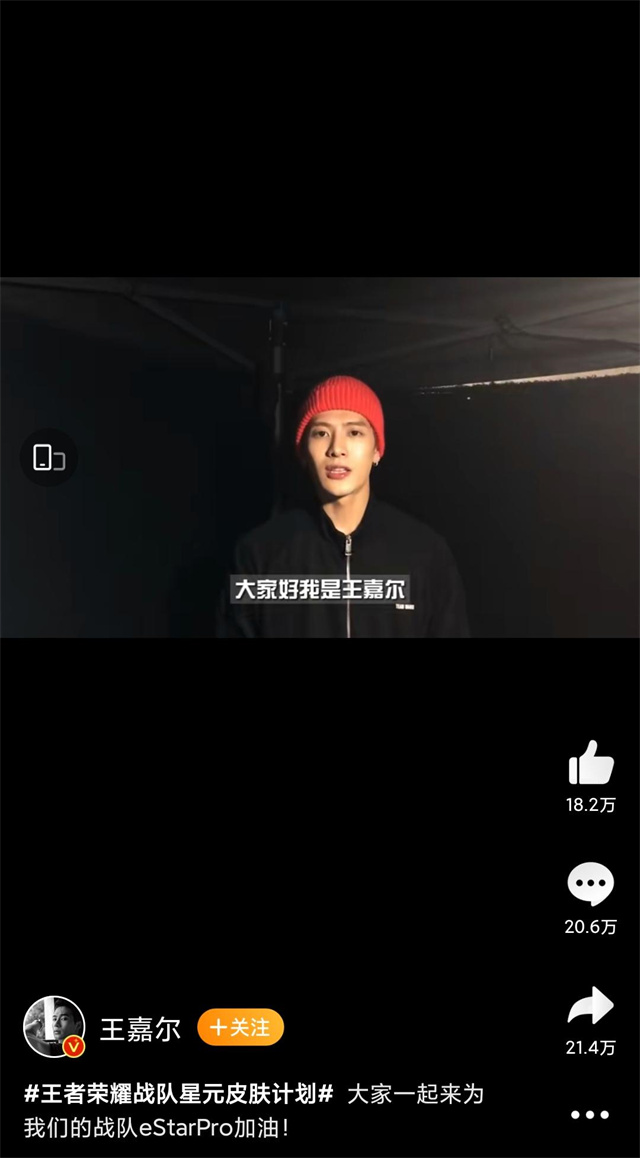Rotate video to landscape fullscreen
This screenshot has width=640, height=1158.
[x=48, y=458]
